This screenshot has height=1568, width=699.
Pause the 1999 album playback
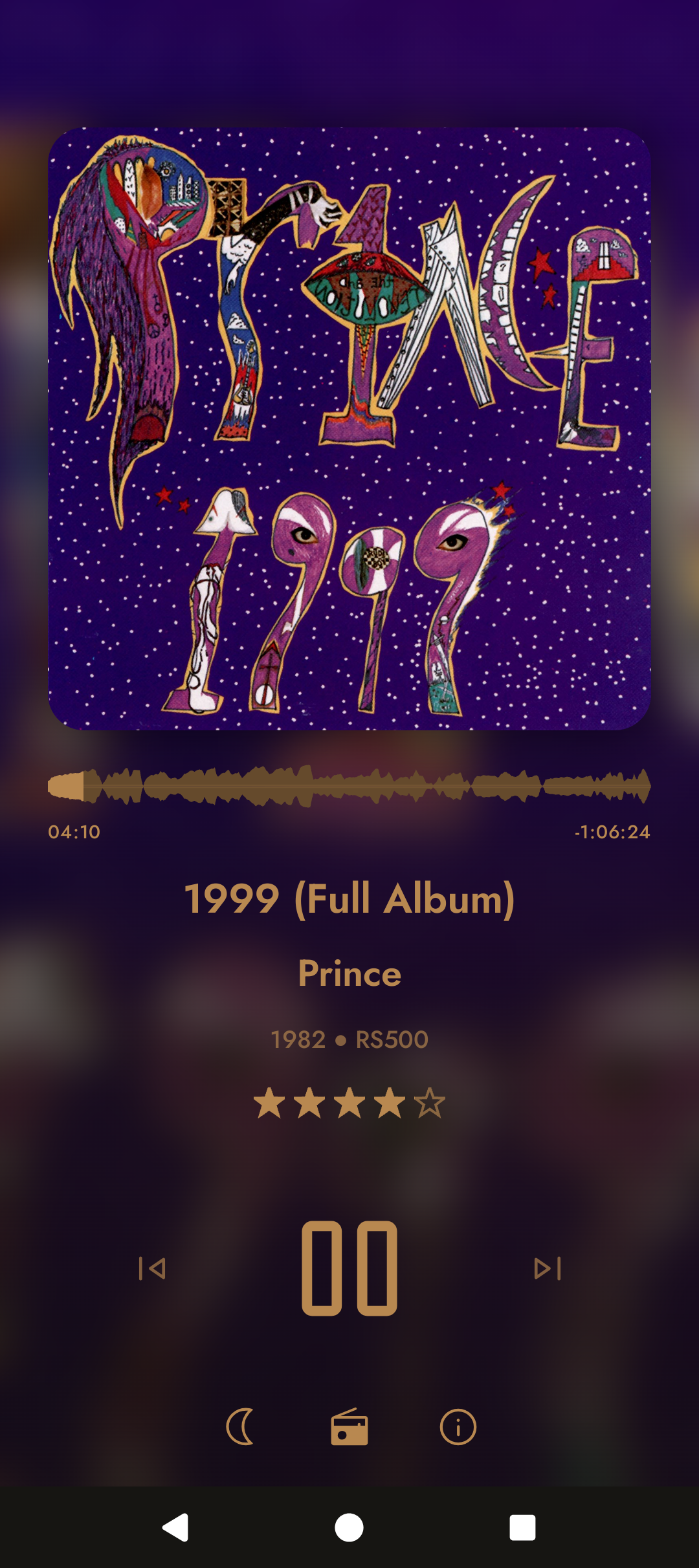coord(349,1268)
